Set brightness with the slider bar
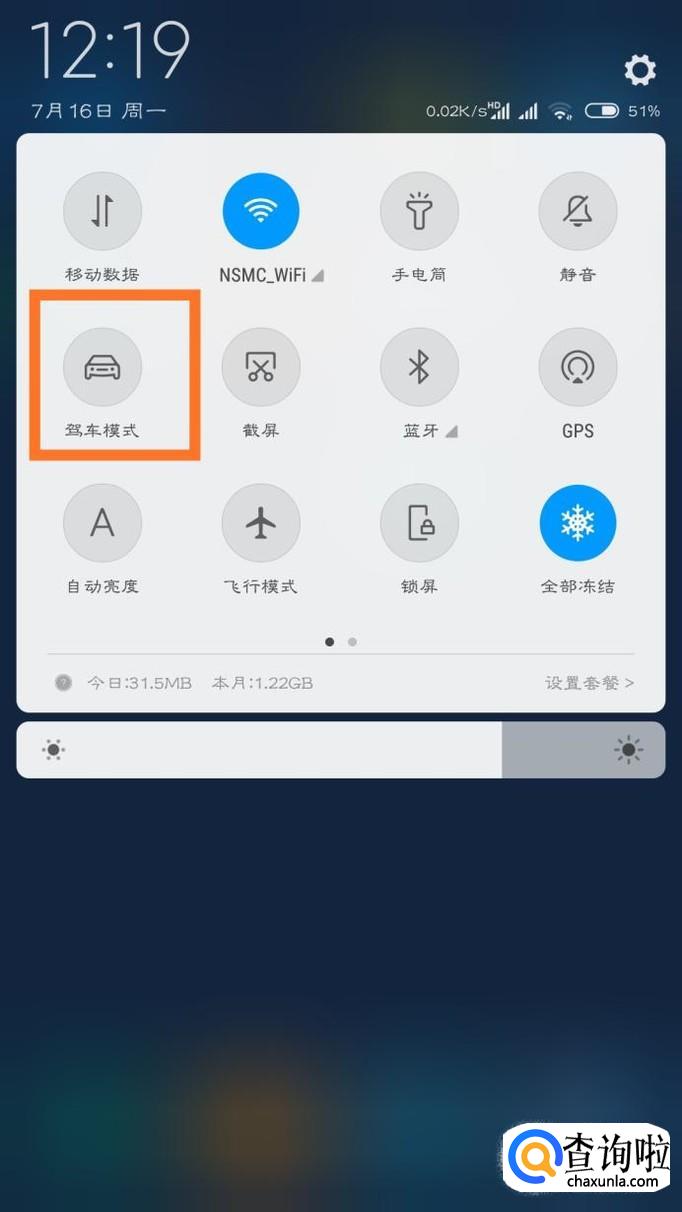The image size is (682, 1212). [x=340, y=750]
